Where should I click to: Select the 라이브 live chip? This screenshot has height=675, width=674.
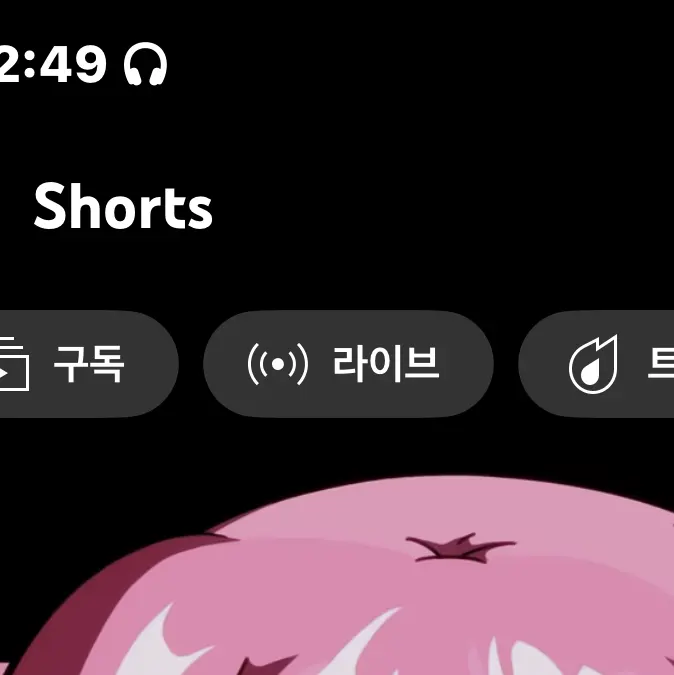(x=348, y=364)
